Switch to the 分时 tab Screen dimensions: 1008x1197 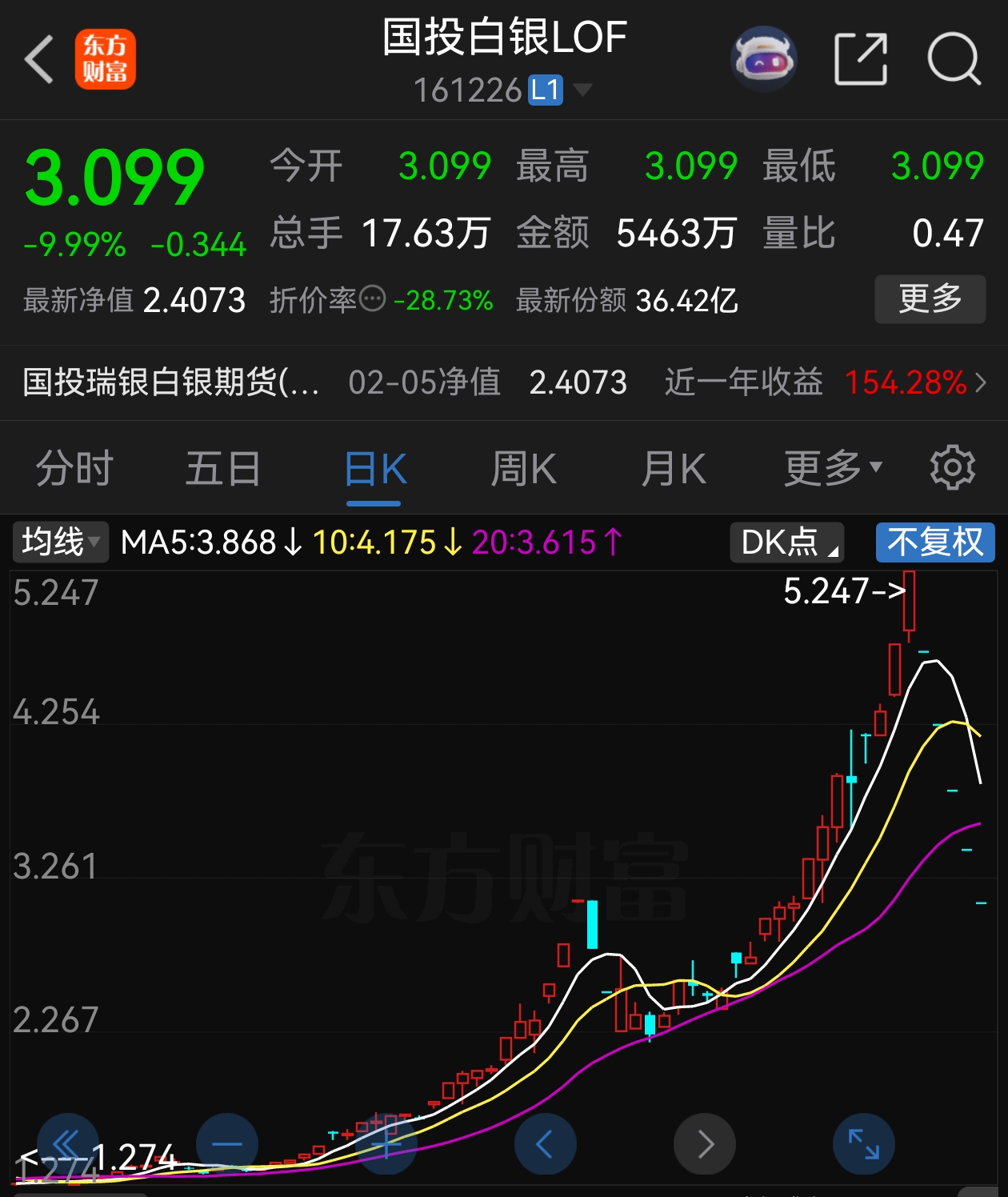(x=74, y=469)
